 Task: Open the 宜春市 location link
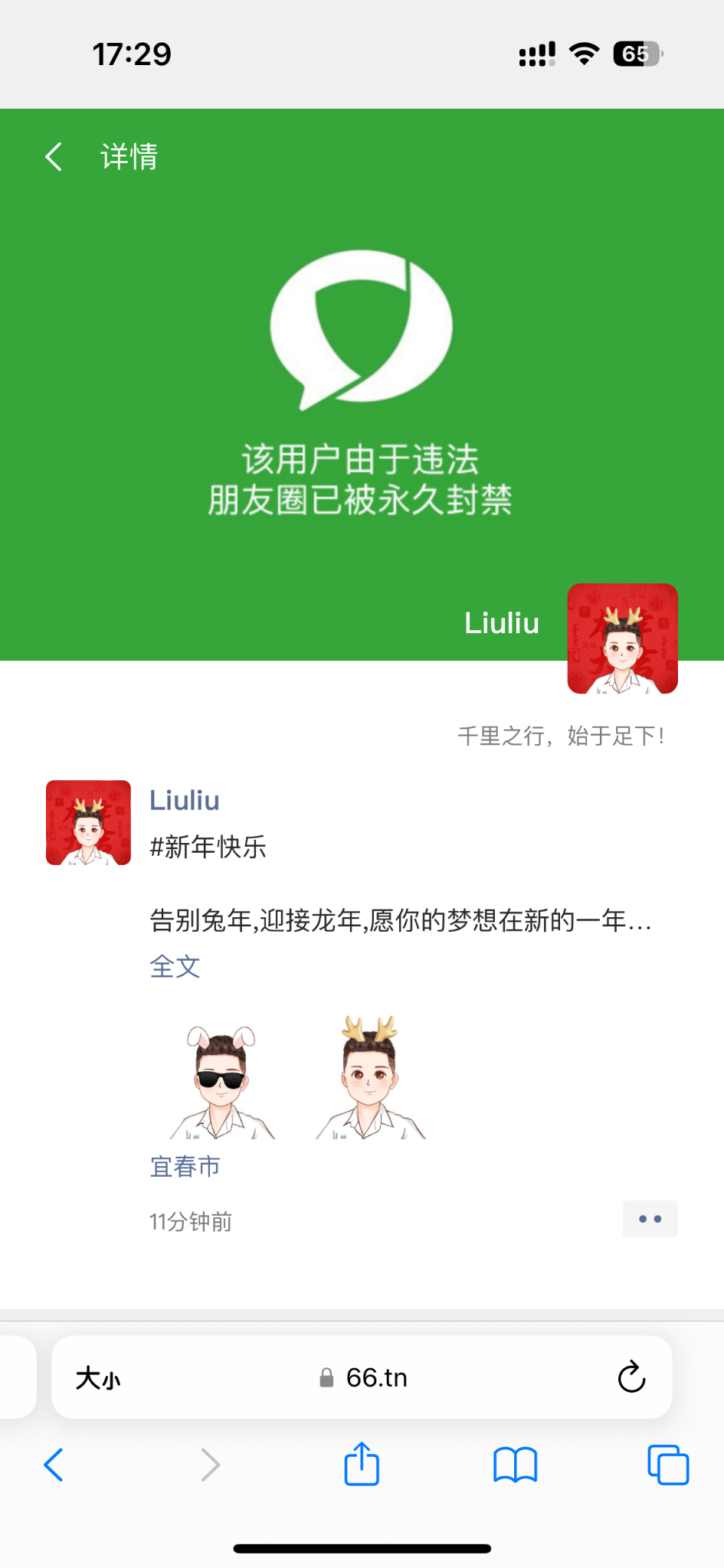185,1166
